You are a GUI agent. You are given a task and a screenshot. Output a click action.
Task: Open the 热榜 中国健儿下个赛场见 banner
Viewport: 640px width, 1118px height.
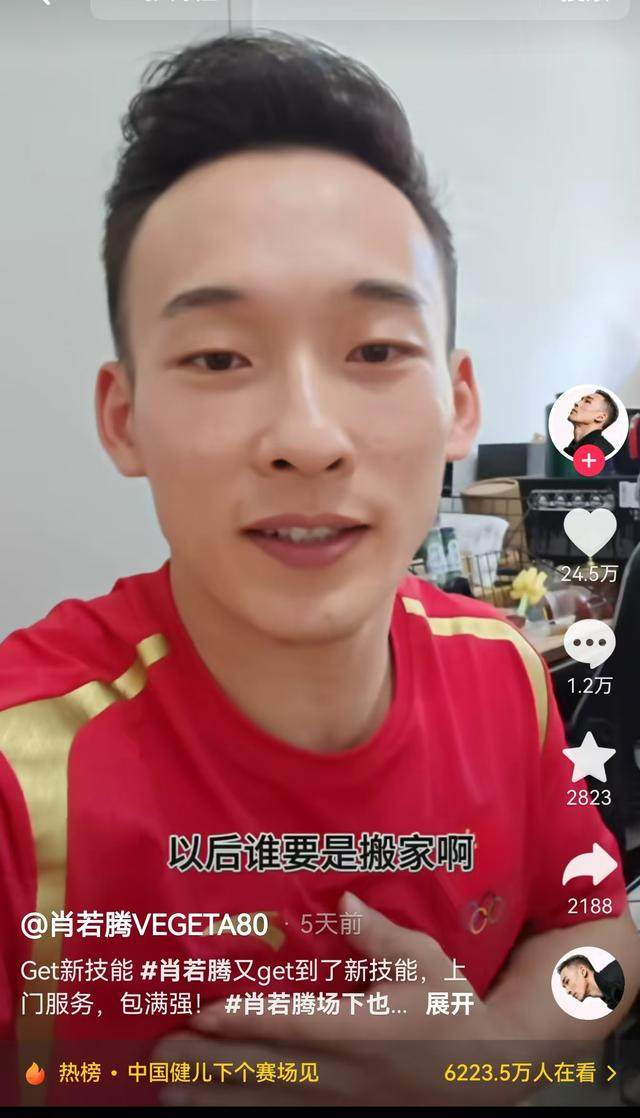[188, 1073]
